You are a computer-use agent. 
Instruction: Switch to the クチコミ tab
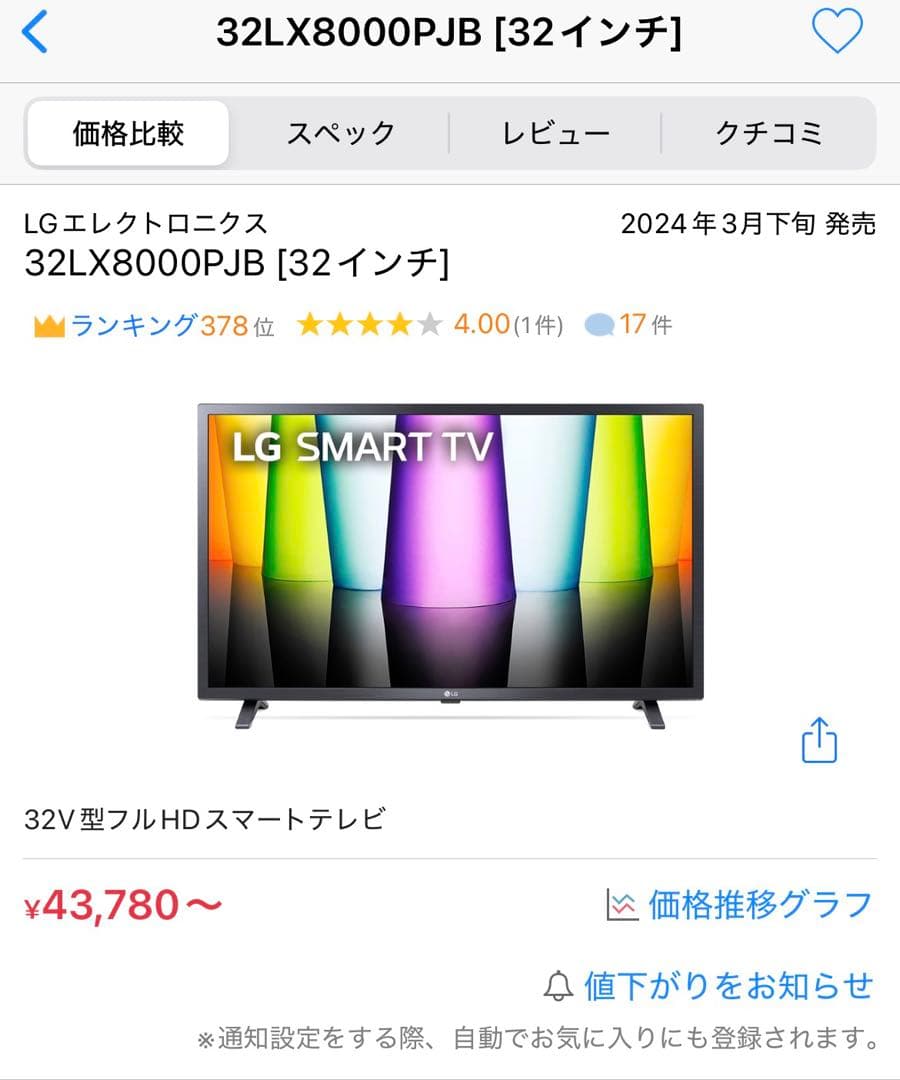click(768, 133)
